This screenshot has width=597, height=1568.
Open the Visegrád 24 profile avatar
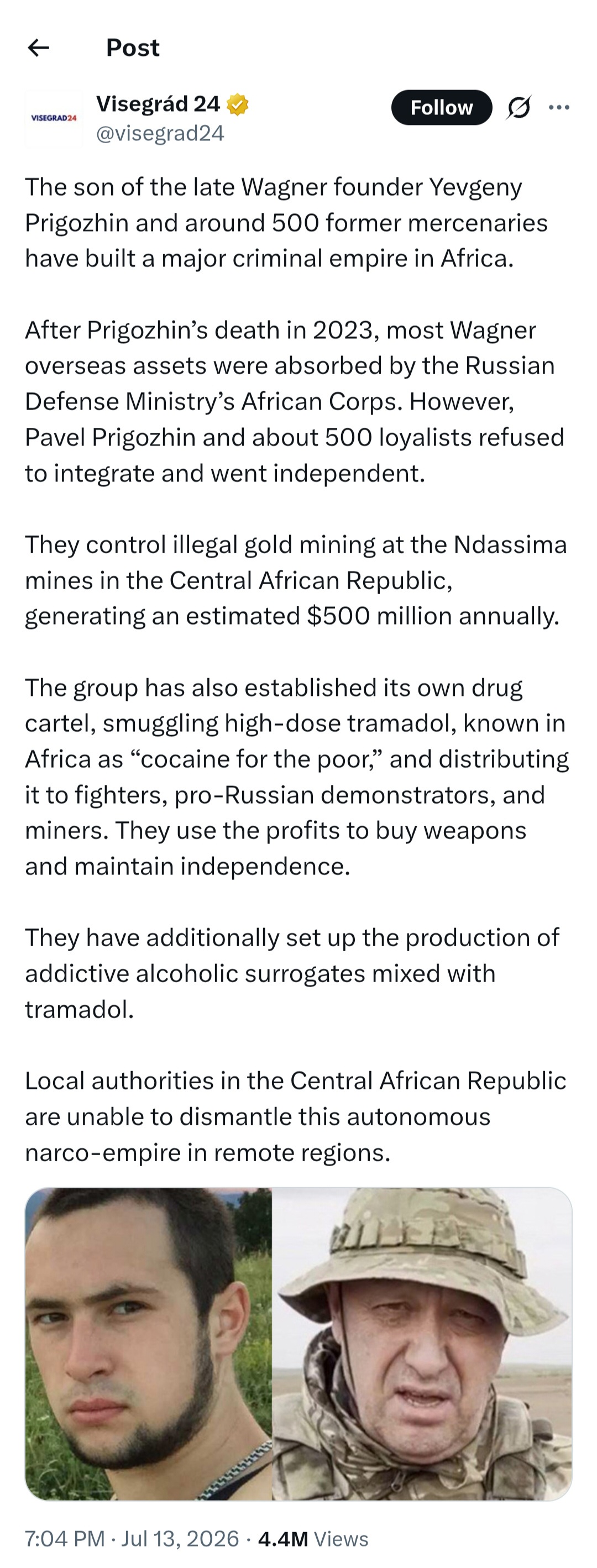click(54, 119)
